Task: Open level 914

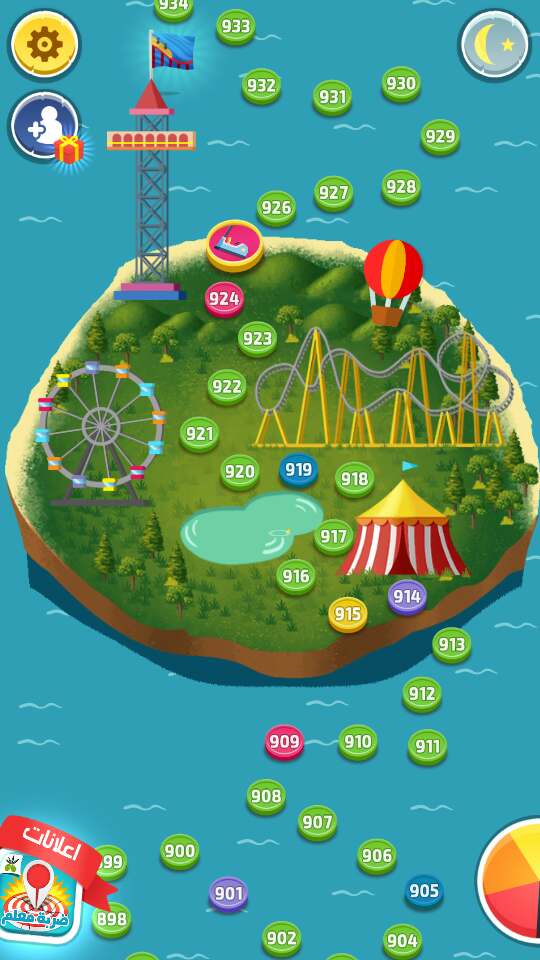Action: [x=407, y=597]
